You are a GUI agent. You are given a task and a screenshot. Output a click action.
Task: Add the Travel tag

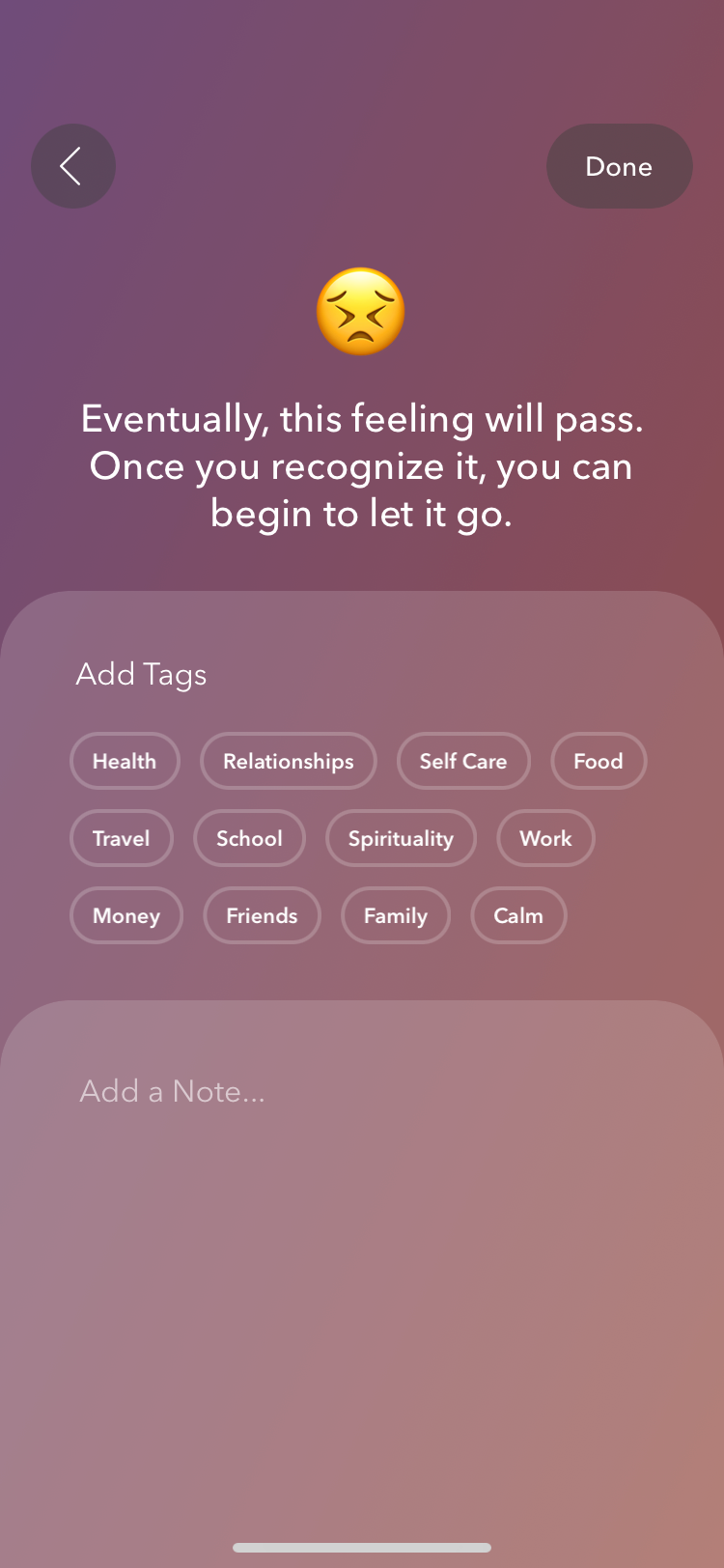(122, 838)
